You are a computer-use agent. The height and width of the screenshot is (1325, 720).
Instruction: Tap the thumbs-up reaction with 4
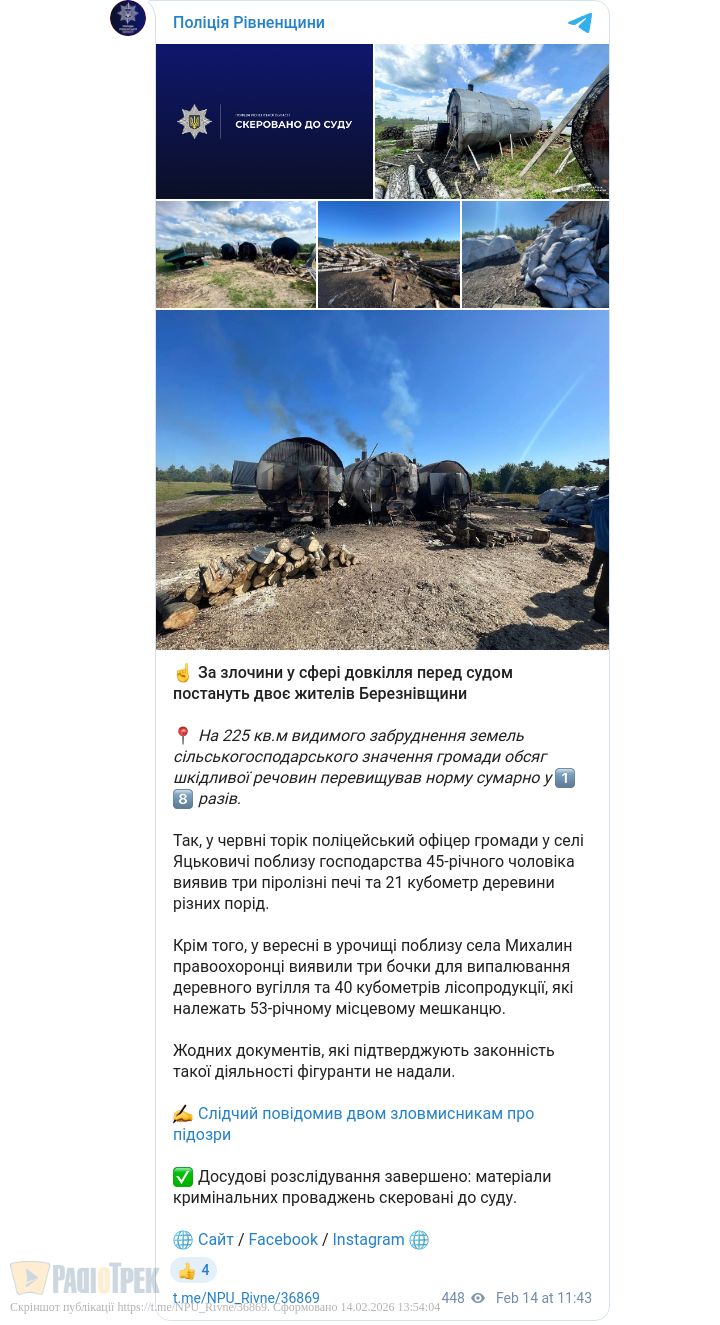pyautogui.click(x=193, y=1270)
